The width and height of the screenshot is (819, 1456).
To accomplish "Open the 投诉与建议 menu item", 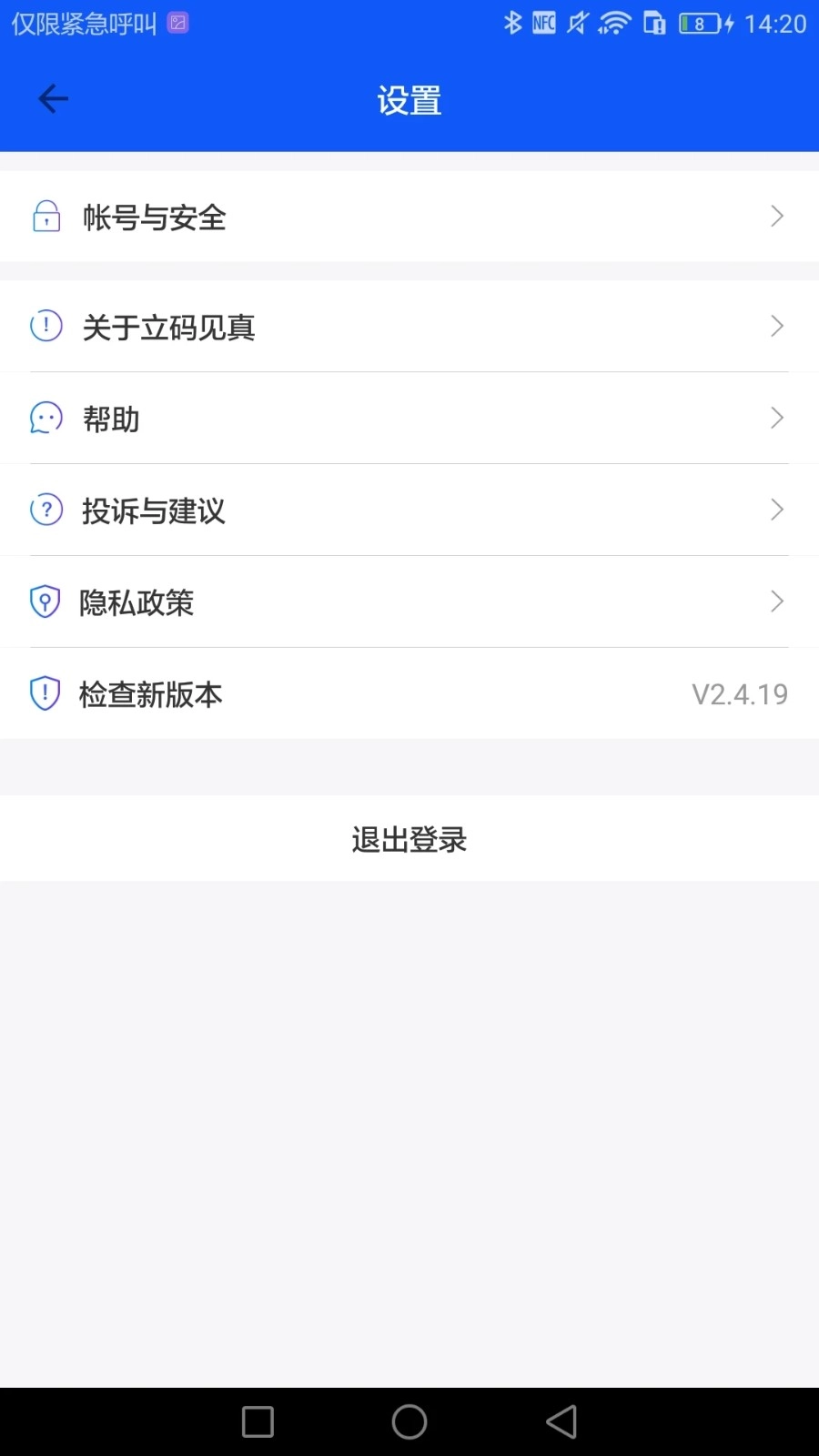I will pos(409,510).
